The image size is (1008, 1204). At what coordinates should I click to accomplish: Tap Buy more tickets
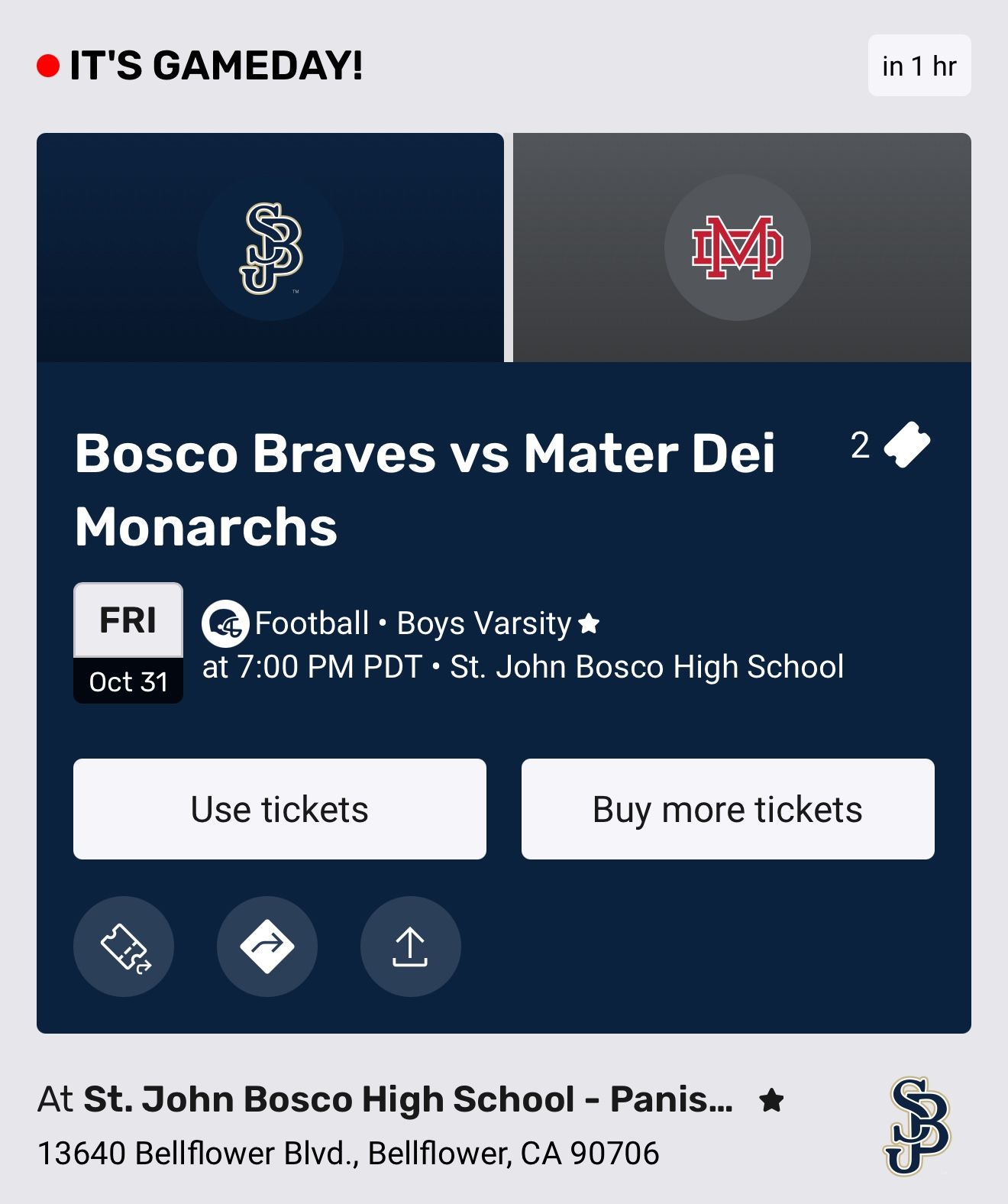tap(727, 808)
